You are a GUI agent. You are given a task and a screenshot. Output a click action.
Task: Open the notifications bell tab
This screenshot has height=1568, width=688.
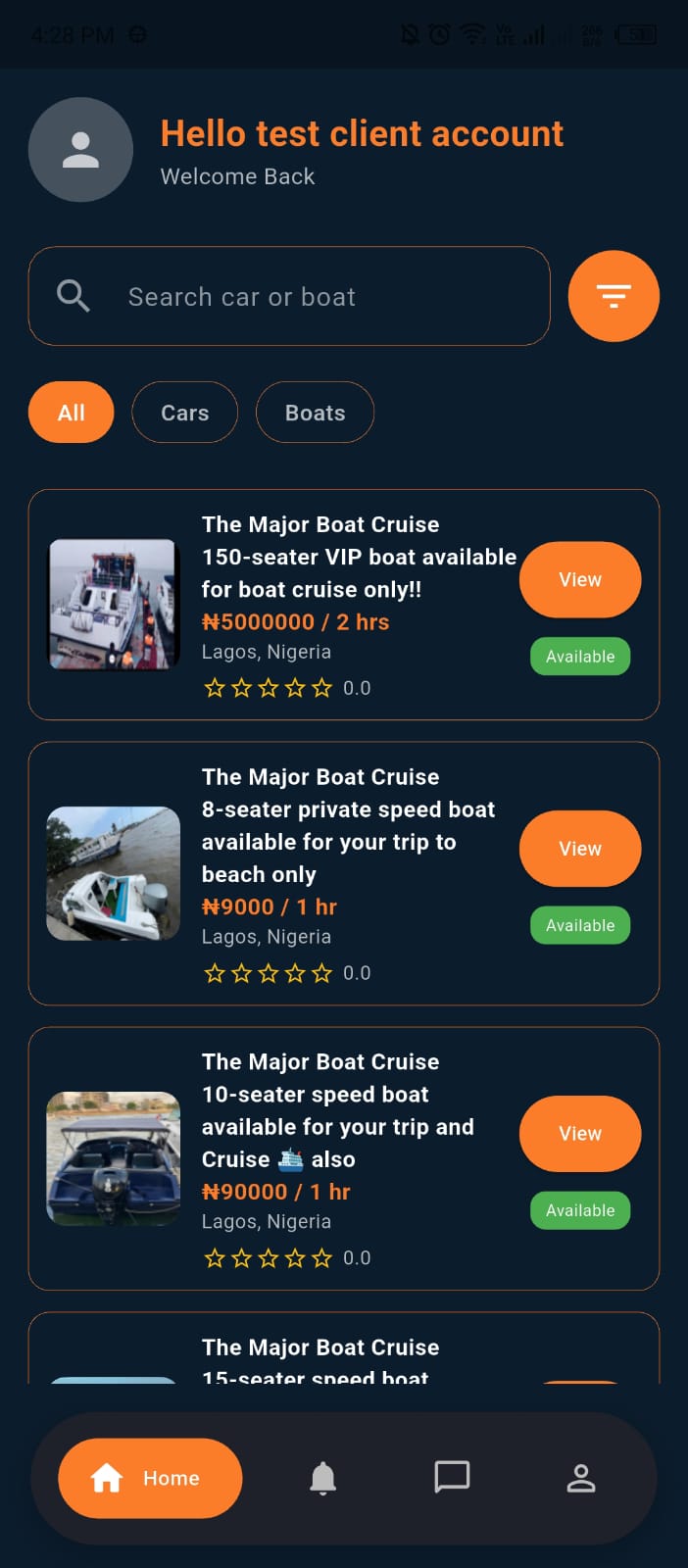[x=322, y=1478]
